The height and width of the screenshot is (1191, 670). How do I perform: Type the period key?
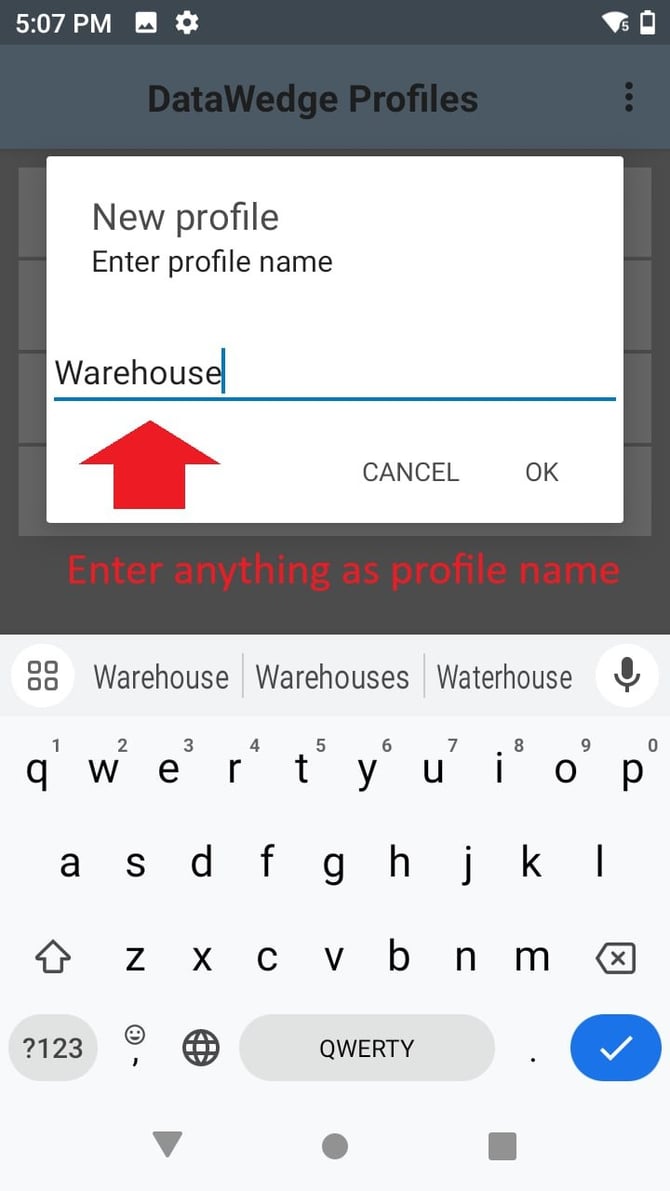tap(532, 1050)
